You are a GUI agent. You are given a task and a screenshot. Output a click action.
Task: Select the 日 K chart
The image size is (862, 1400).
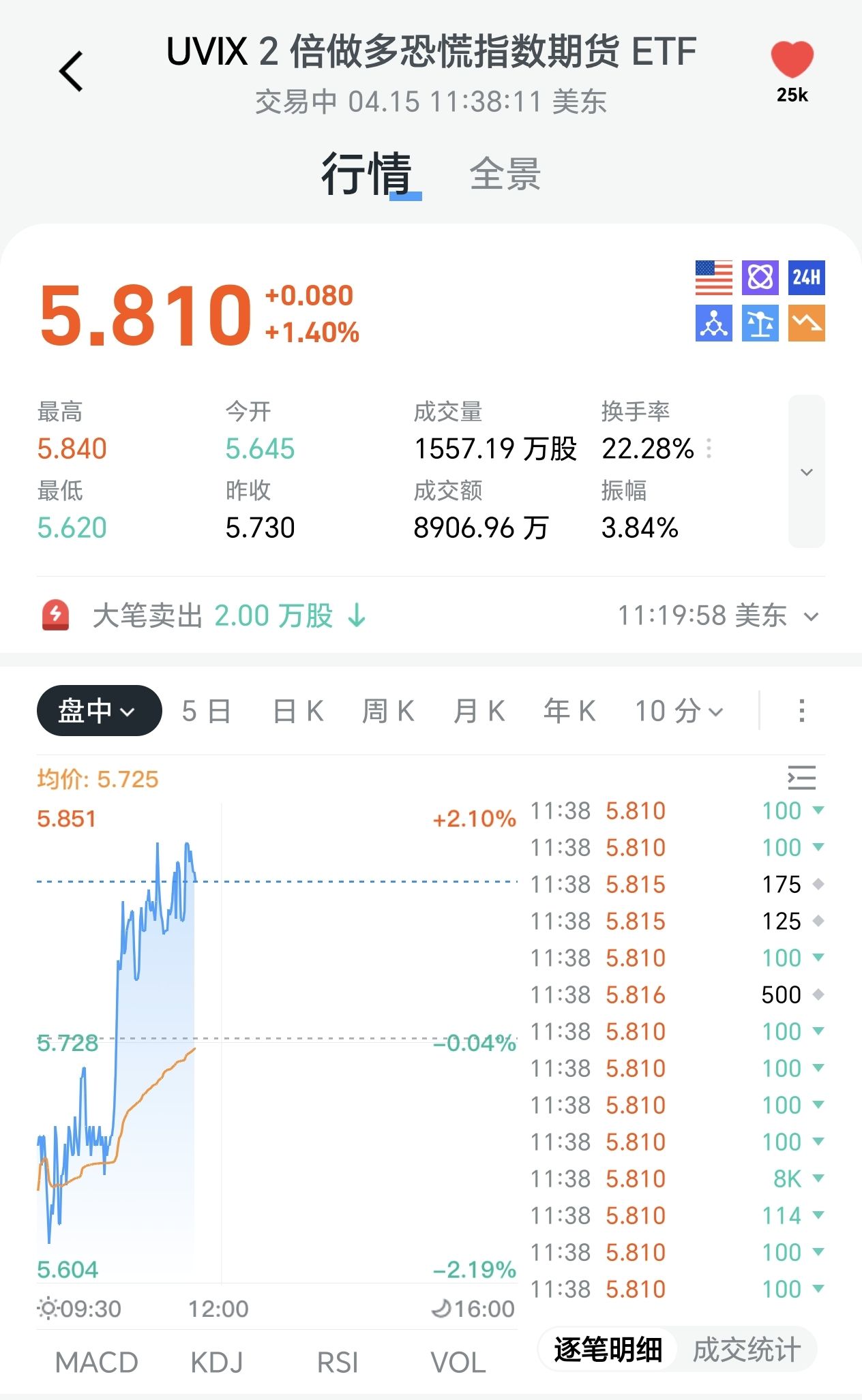click(298, 711)
